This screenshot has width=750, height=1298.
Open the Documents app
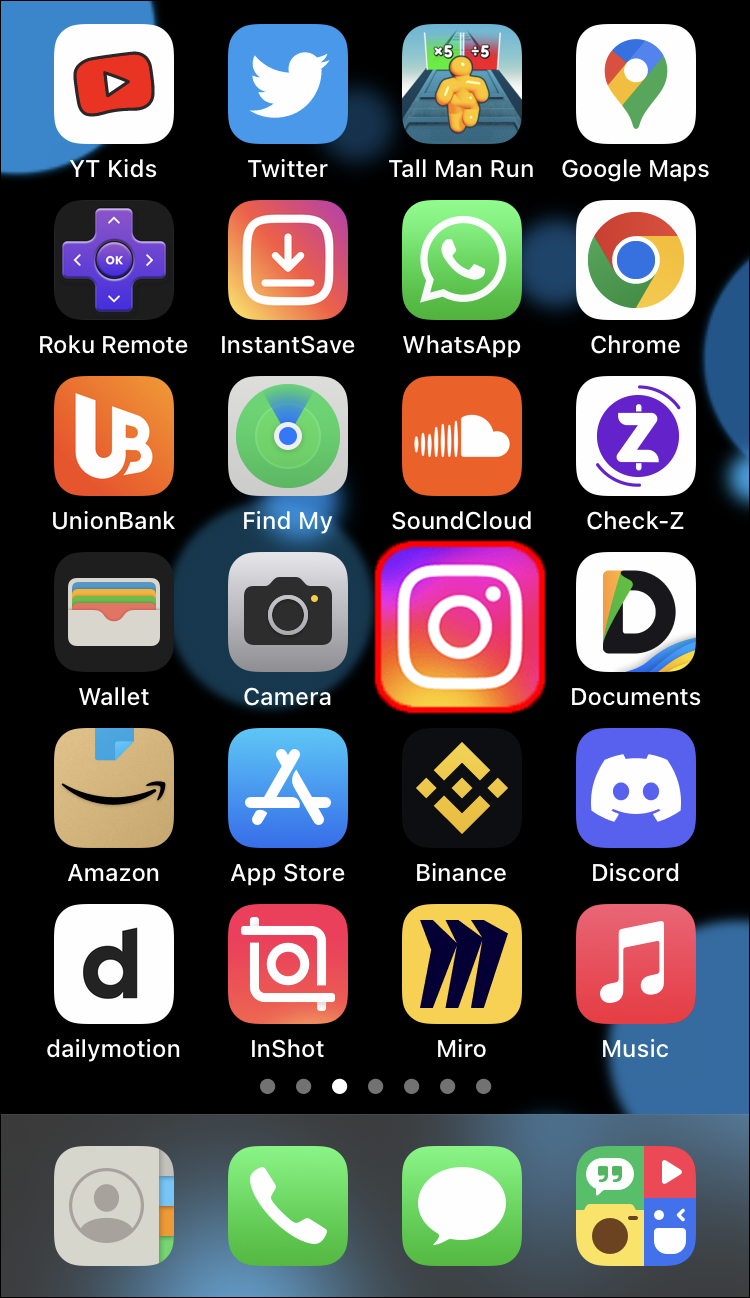pyautogui.click(x=636, y=612)
